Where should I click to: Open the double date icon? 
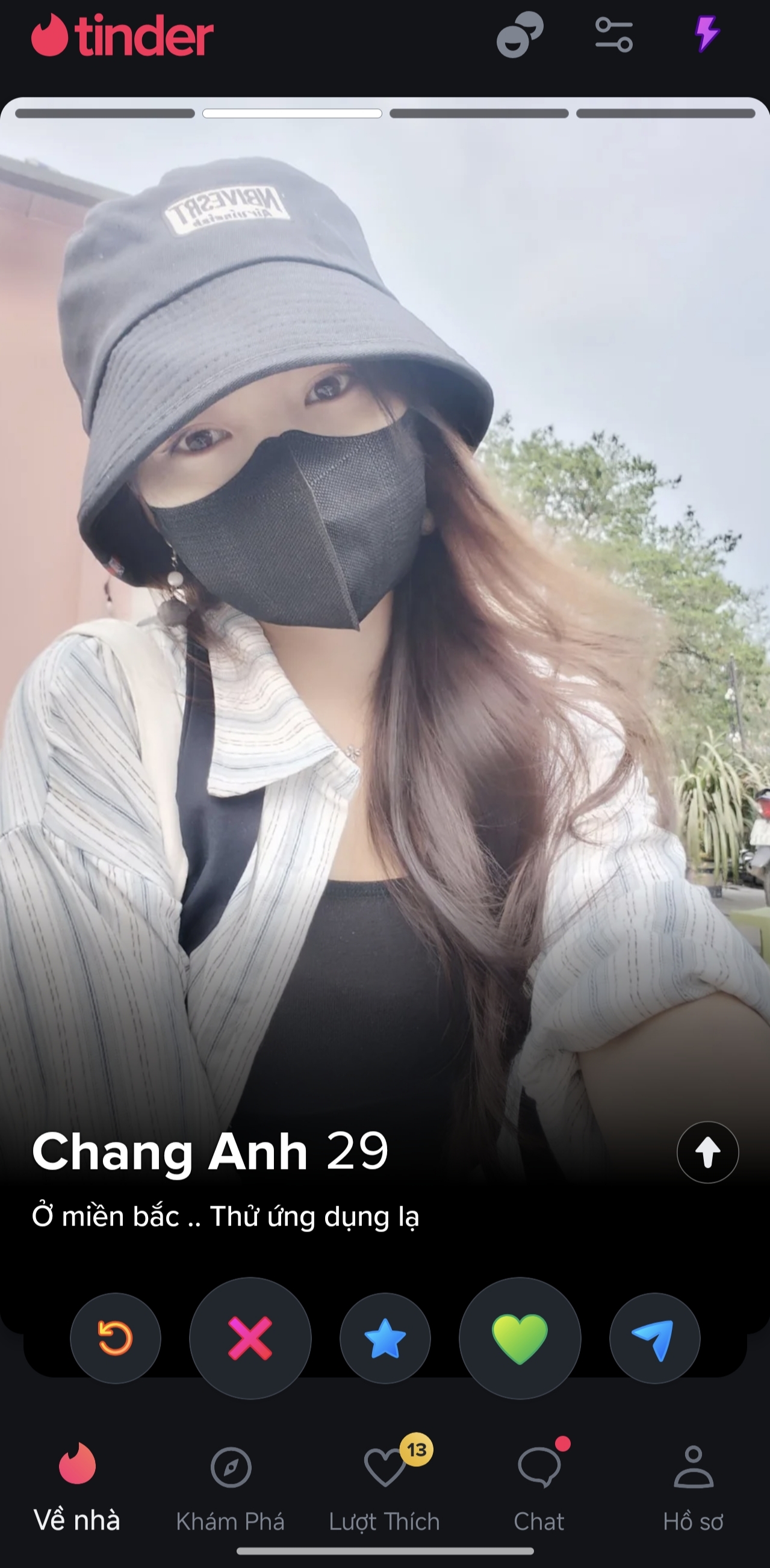[519, 35]
